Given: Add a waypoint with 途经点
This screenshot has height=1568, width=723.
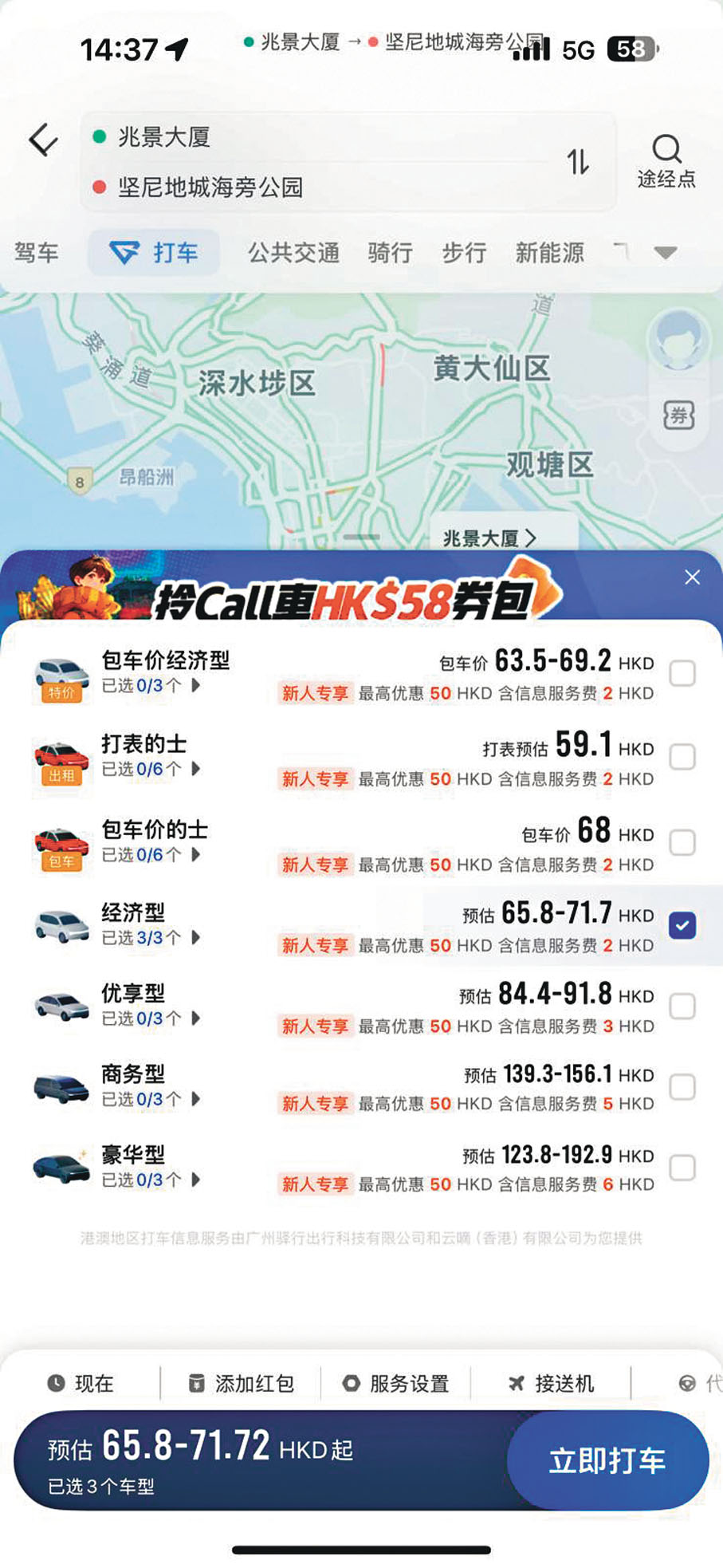Looking at the screenshot, I should [x=666, y=161].
